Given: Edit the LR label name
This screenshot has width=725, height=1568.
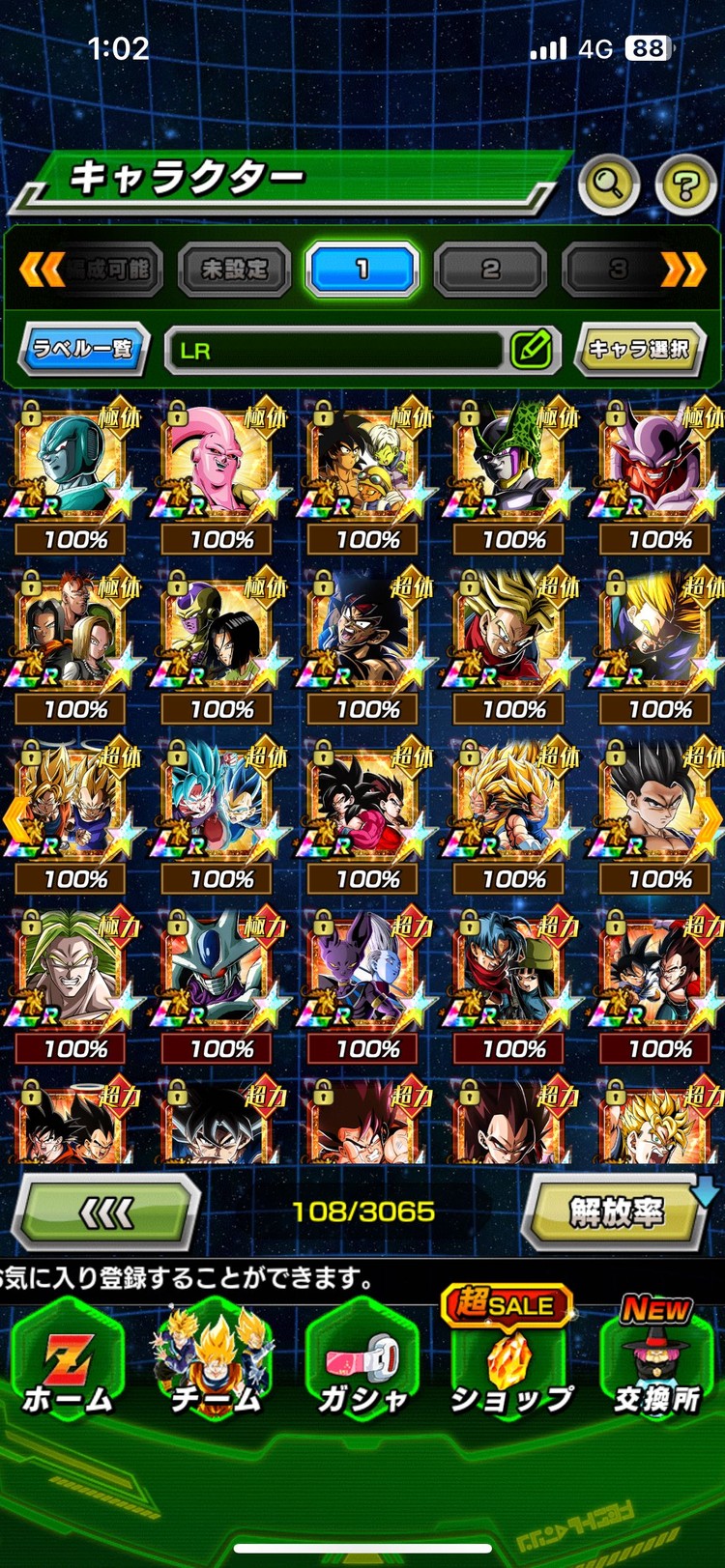Looking at the screenshot, I should coord(530,350).
